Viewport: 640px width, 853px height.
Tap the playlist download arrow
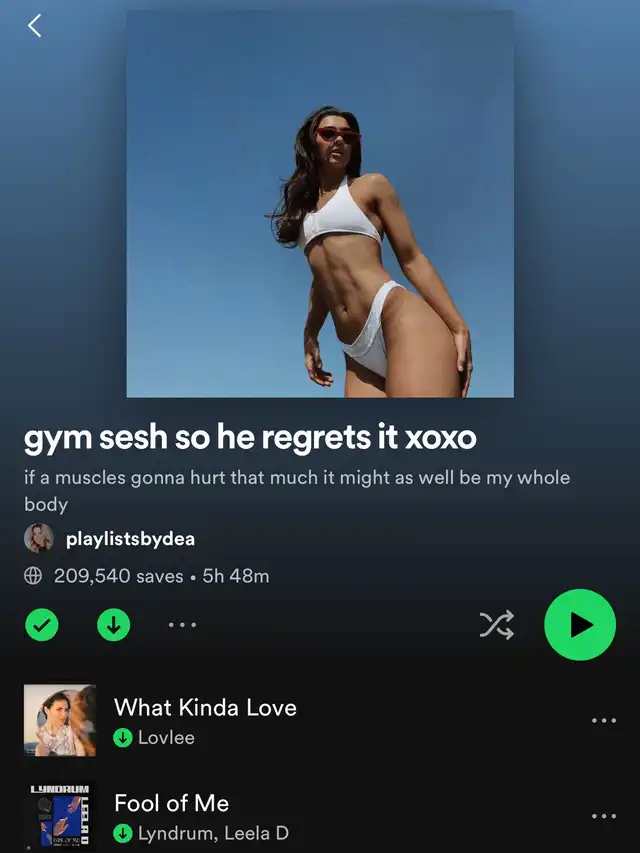tap(114, 626)
